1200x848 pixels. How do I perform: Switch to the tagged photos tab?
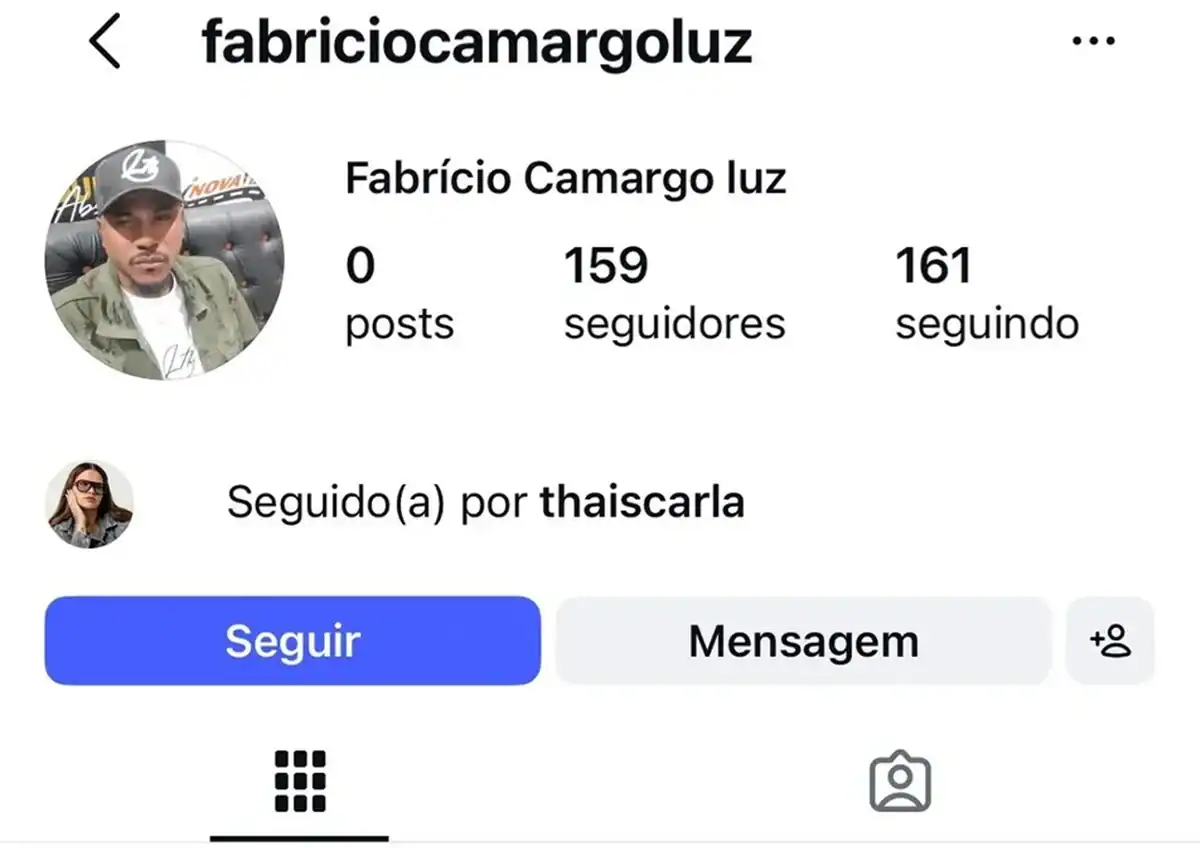[x=900, y=780]
